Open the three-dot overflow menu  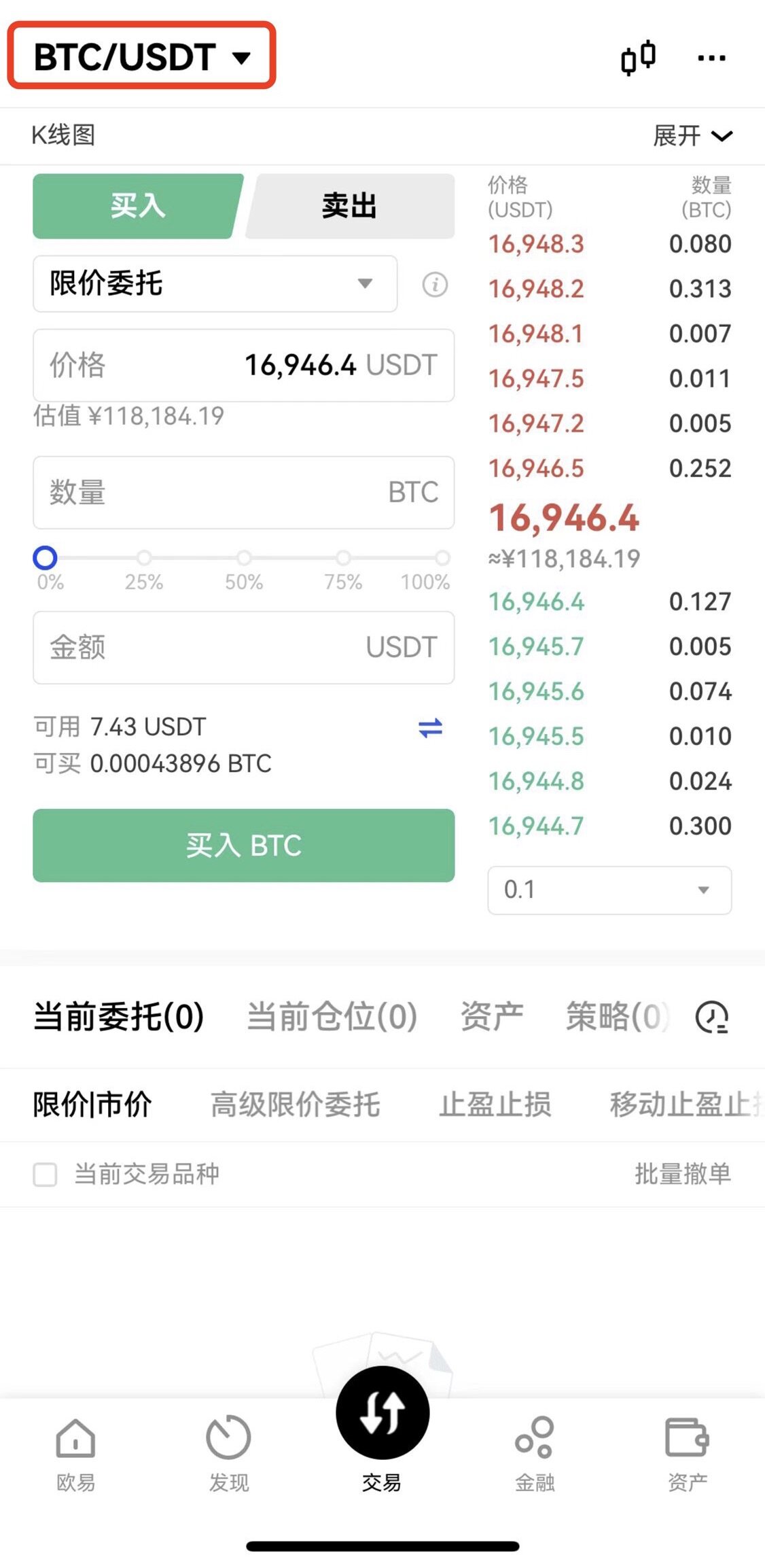click(x=711, y=58)
